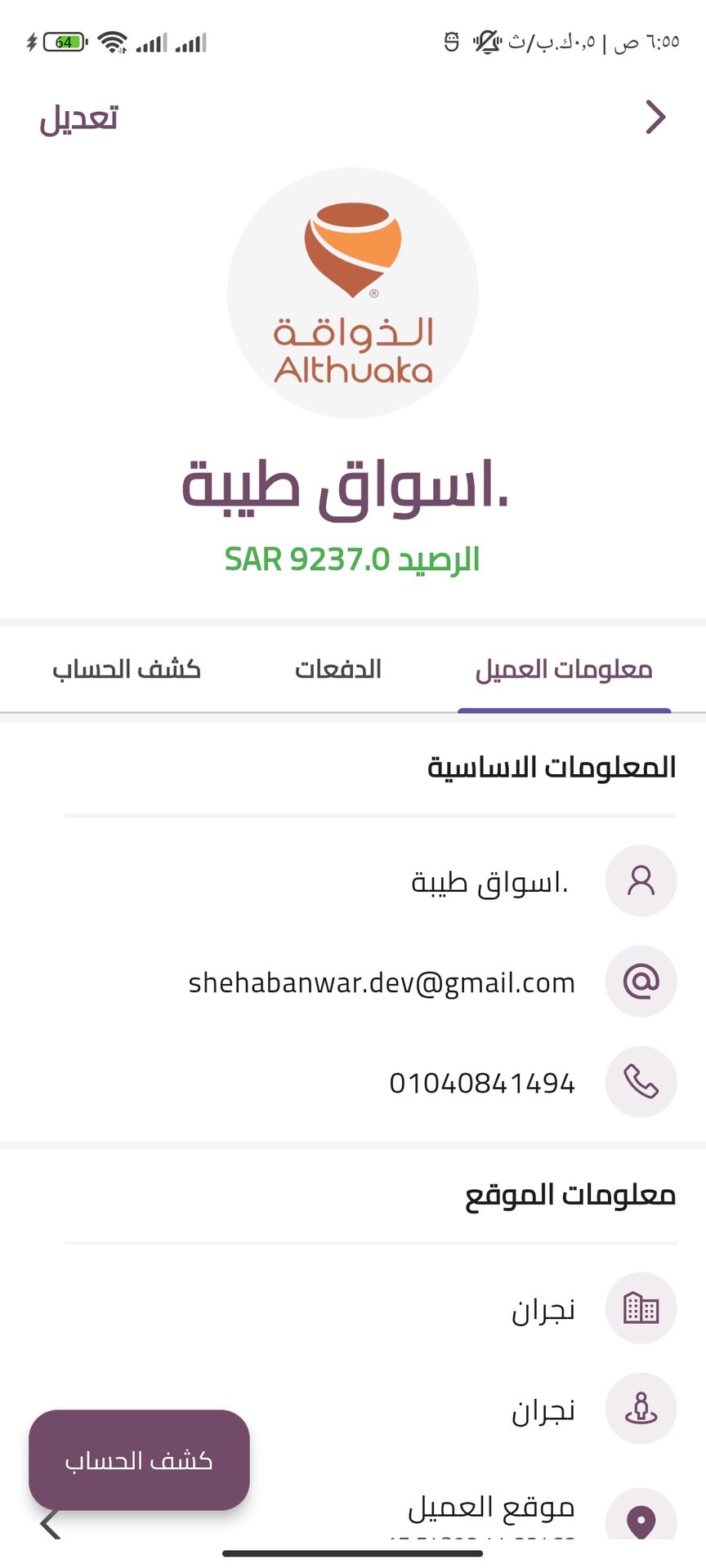Tap the floating كشف الحساب button
Screen dimensions: 706x1568
(139, 1459)
